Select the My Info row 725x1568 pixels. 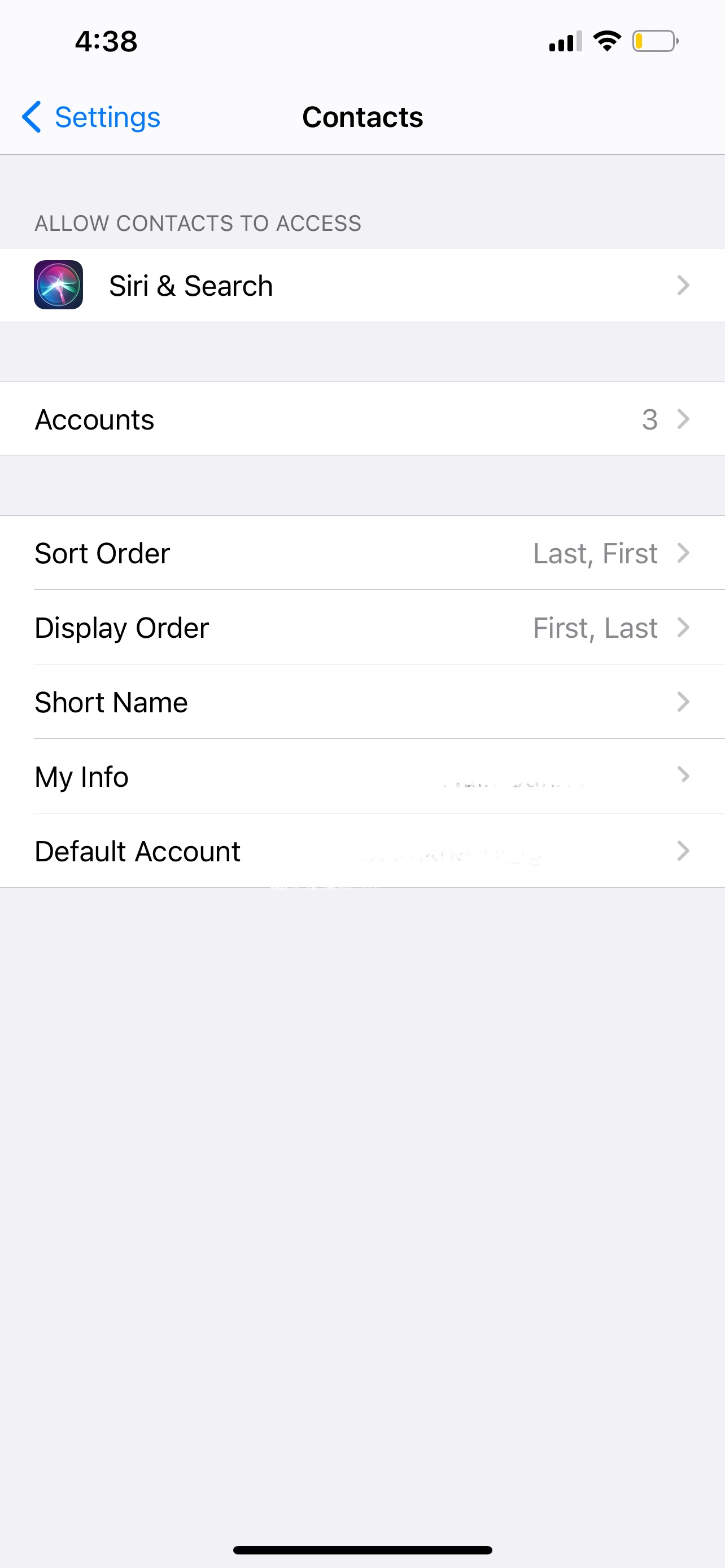tap(362, 777)
